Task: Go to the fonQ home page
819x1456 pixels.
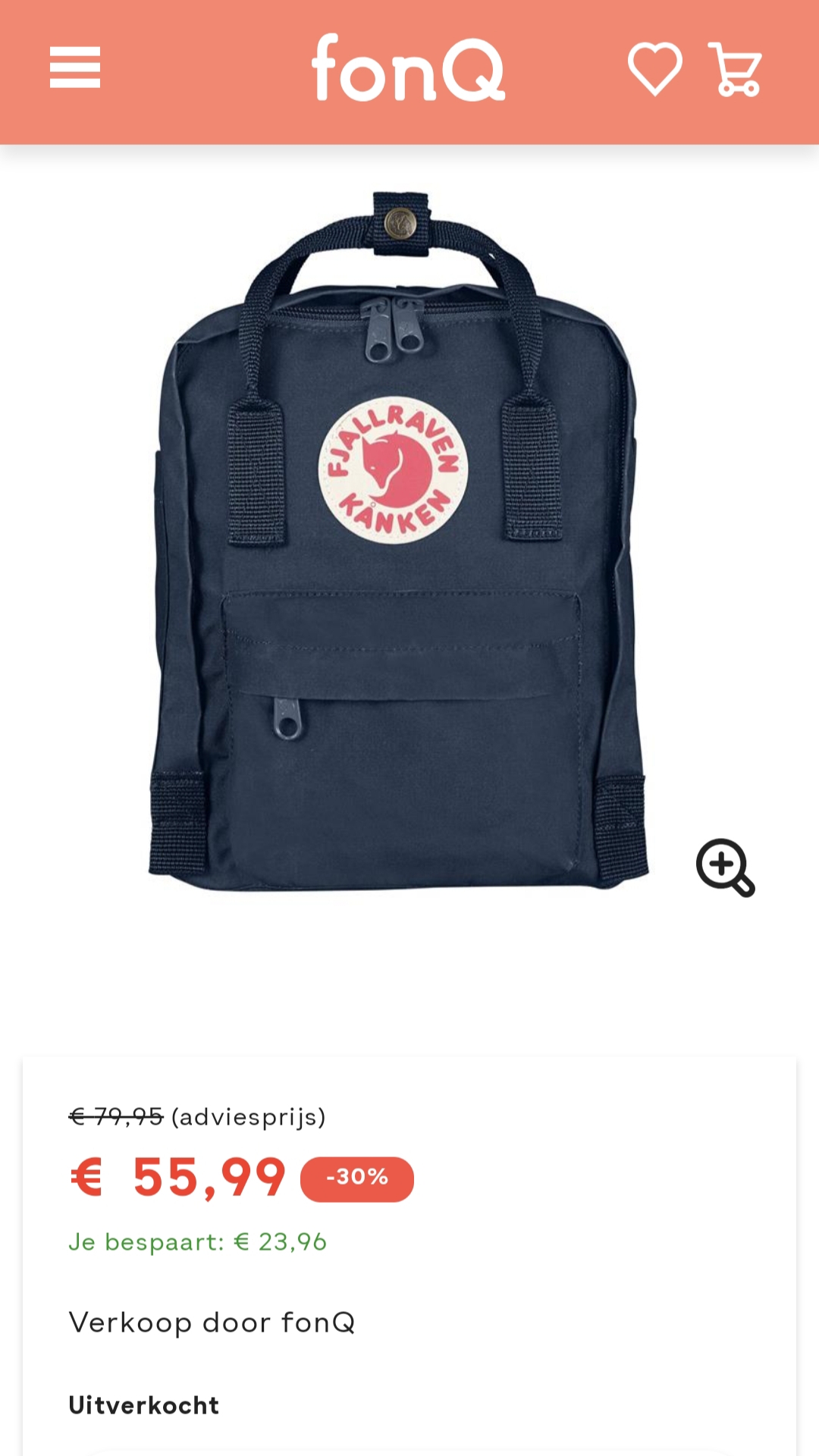Action: (x=408, y=67)
